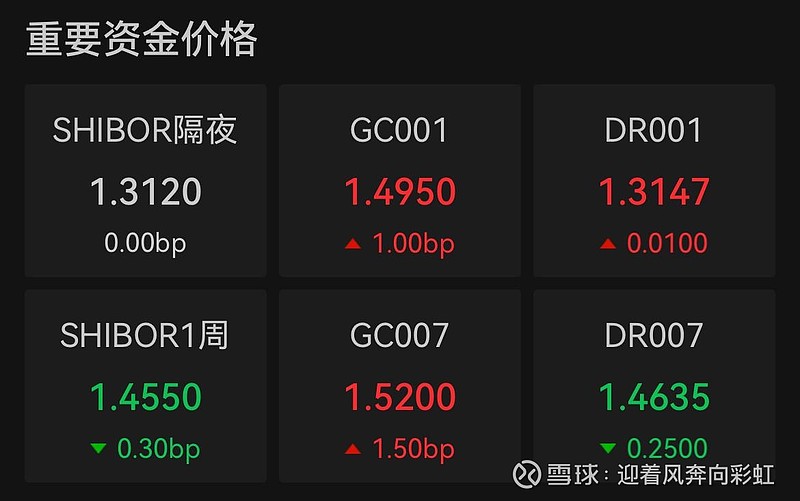Image resolution: width=800 pixels, height=501 pixels.
Task: Open the SHIBOR隔夜 rate card
Action: click(145, 181)
